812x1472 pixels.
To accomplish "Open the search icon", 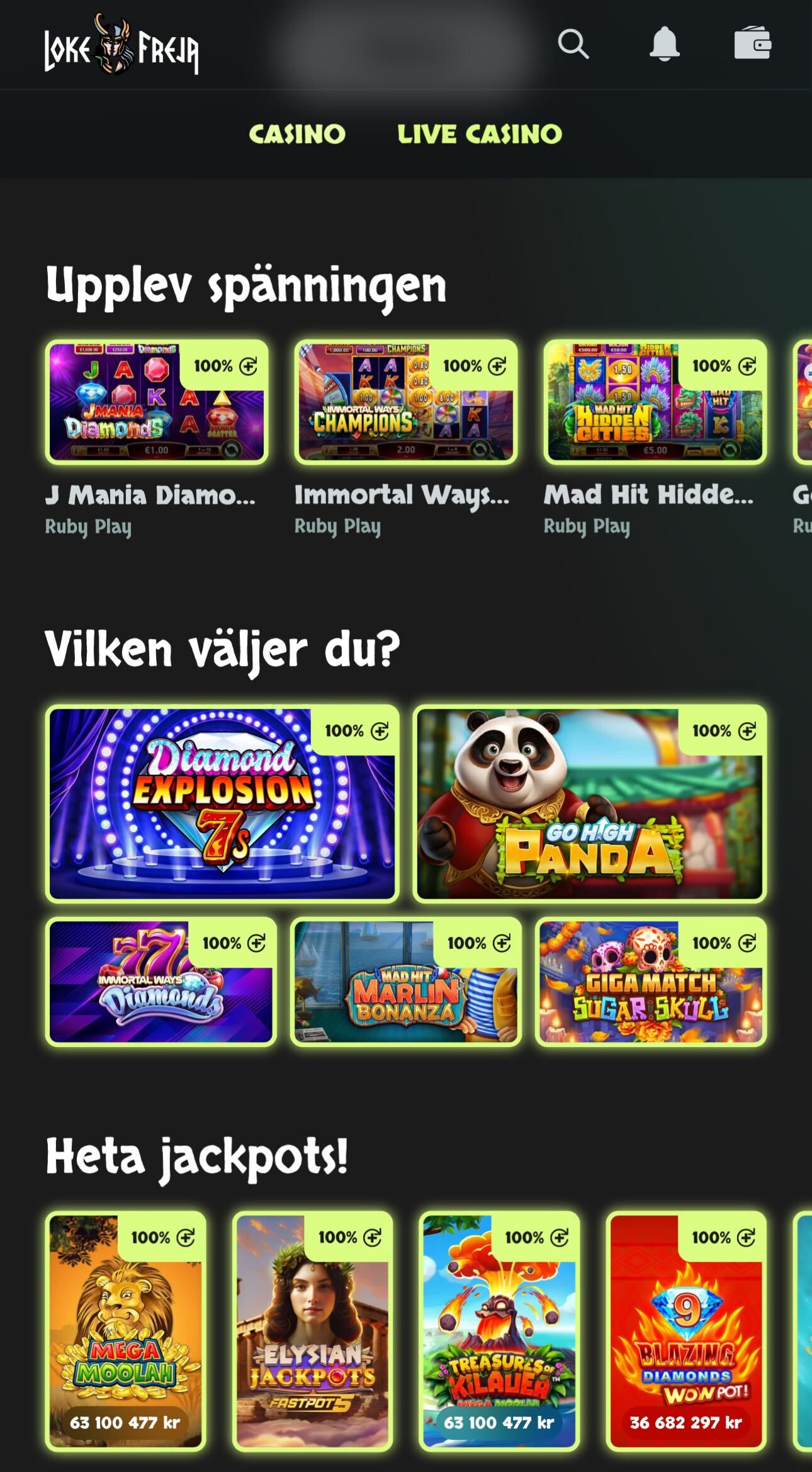I will point(573,44).
